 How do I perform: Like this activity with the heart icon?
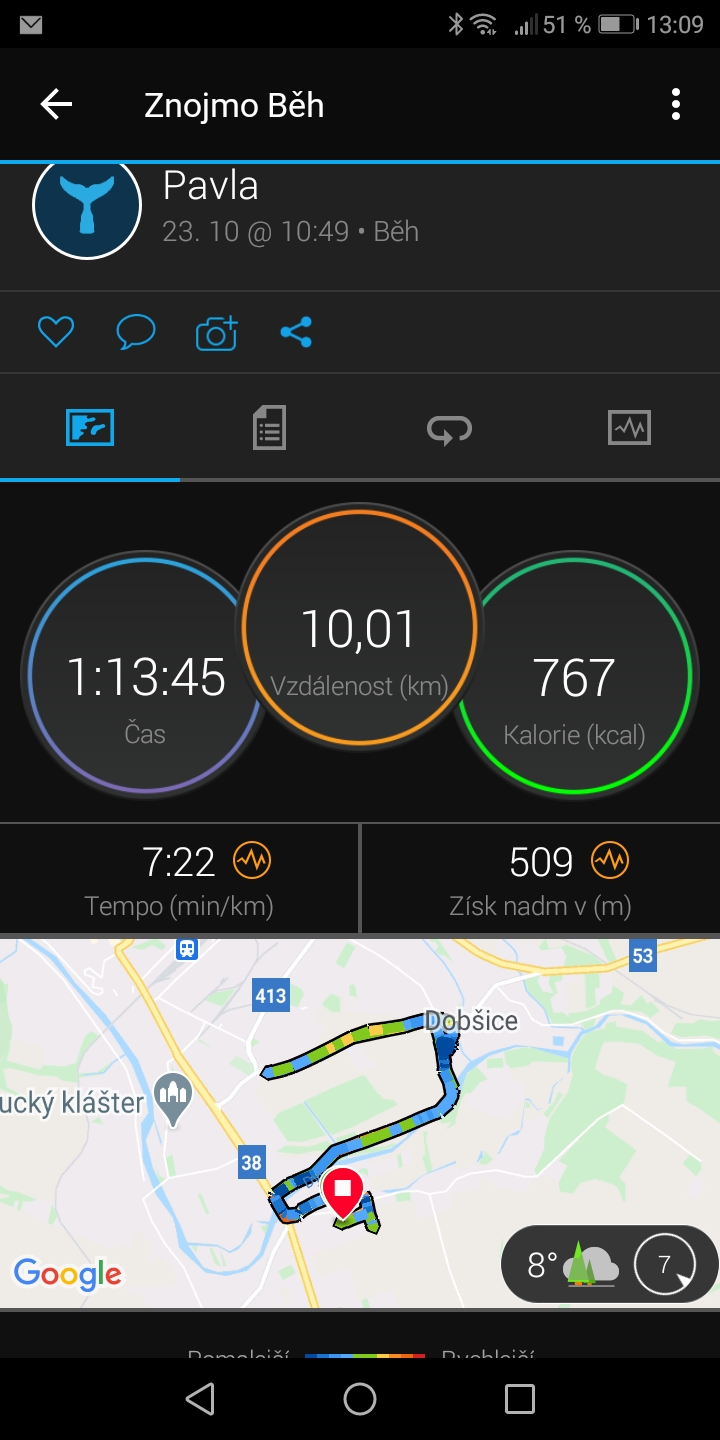click(x=56, y=332)
